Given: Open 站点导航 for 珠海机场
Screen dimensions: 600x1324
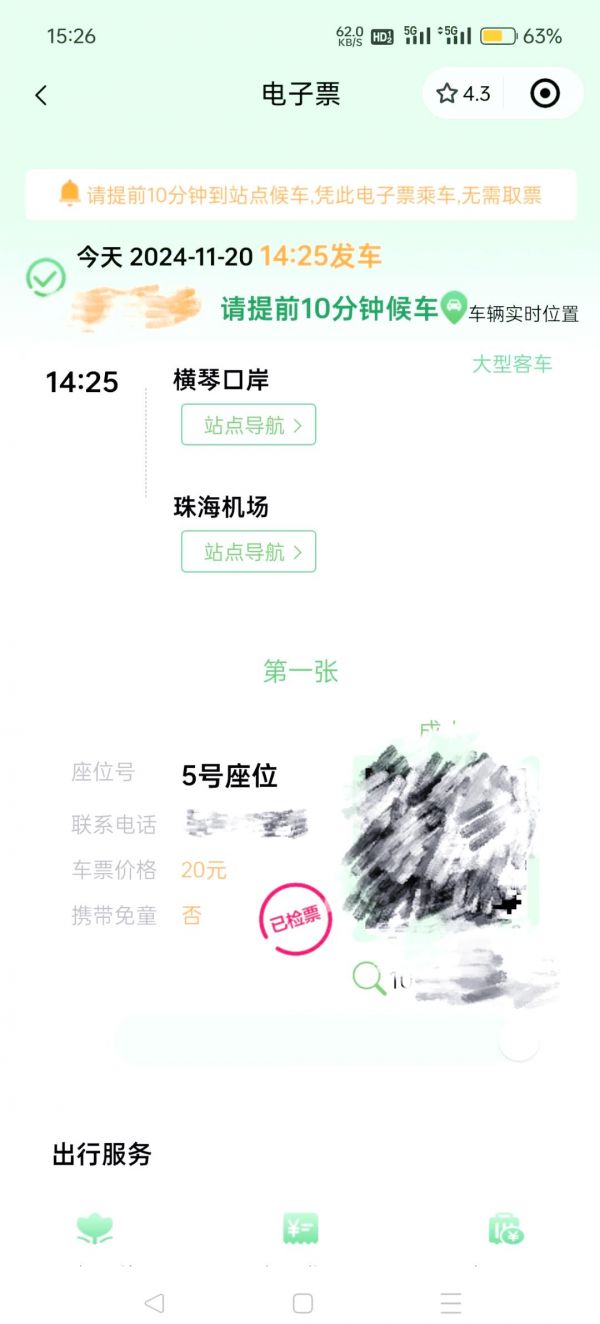Looking at the screenshot, I should pyautogui.click(x=249, y=551).
